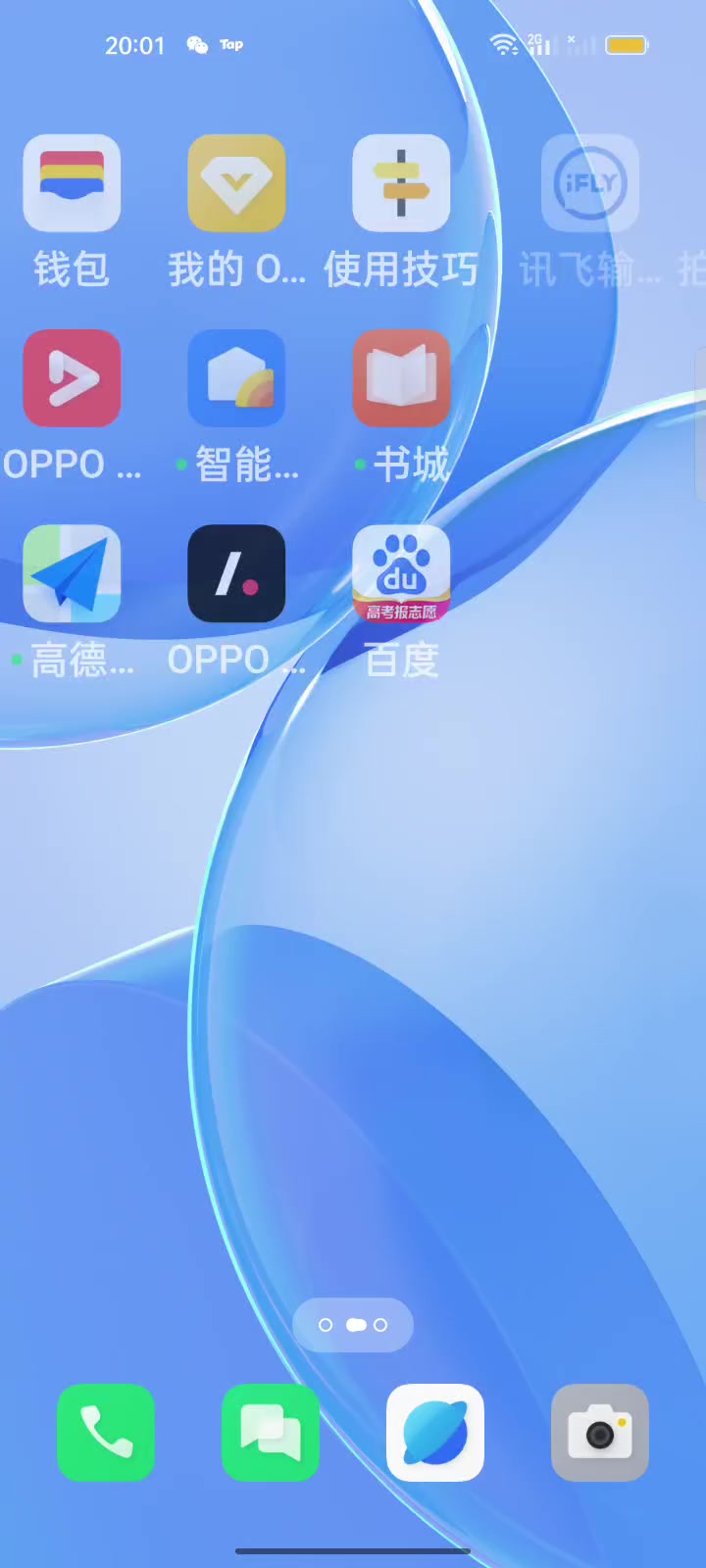
Task: Open the dark OPPO slash-icon app
Action: [236, 574]
